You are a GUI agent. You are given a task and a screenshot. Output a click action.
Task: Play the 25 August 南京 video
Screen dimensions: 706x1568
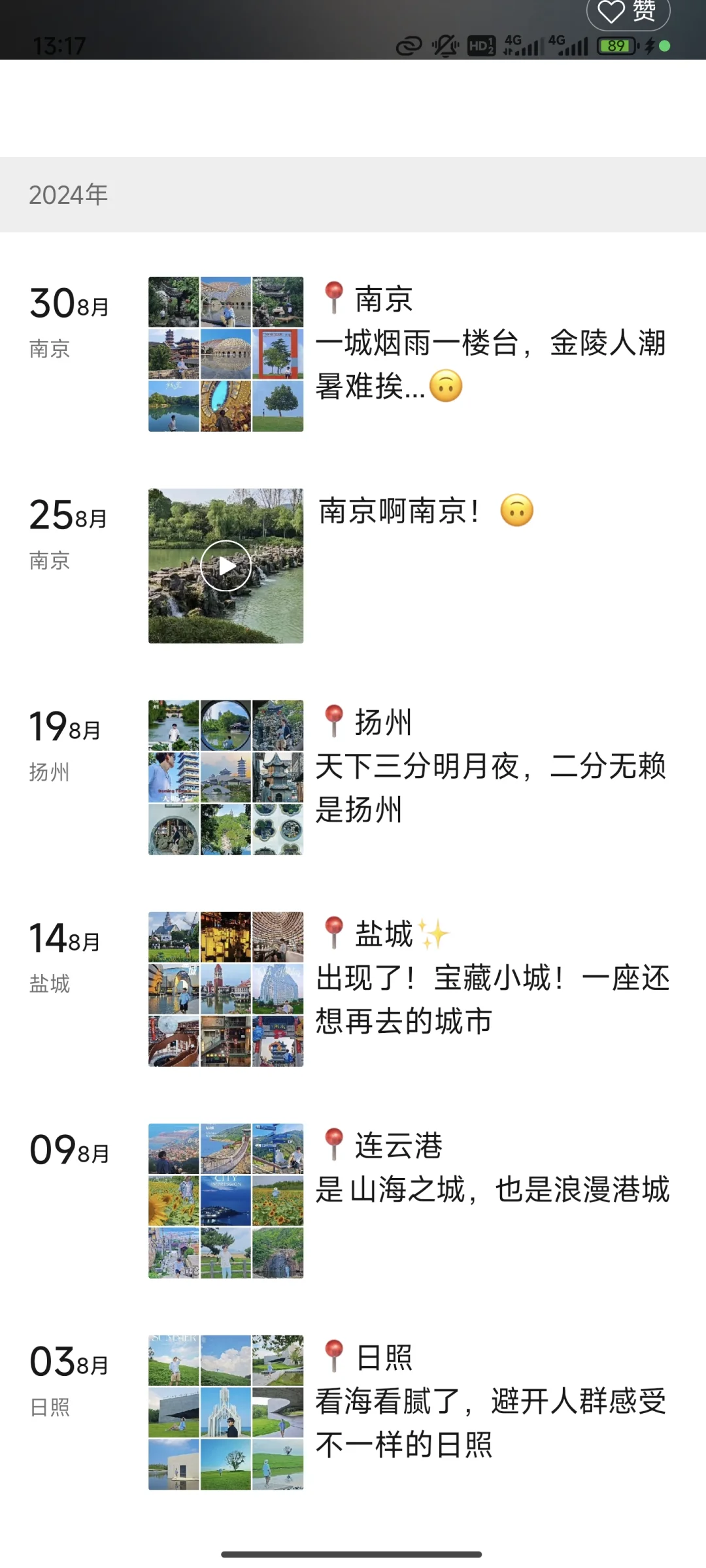pyautogui.click(x=226, y=566)
